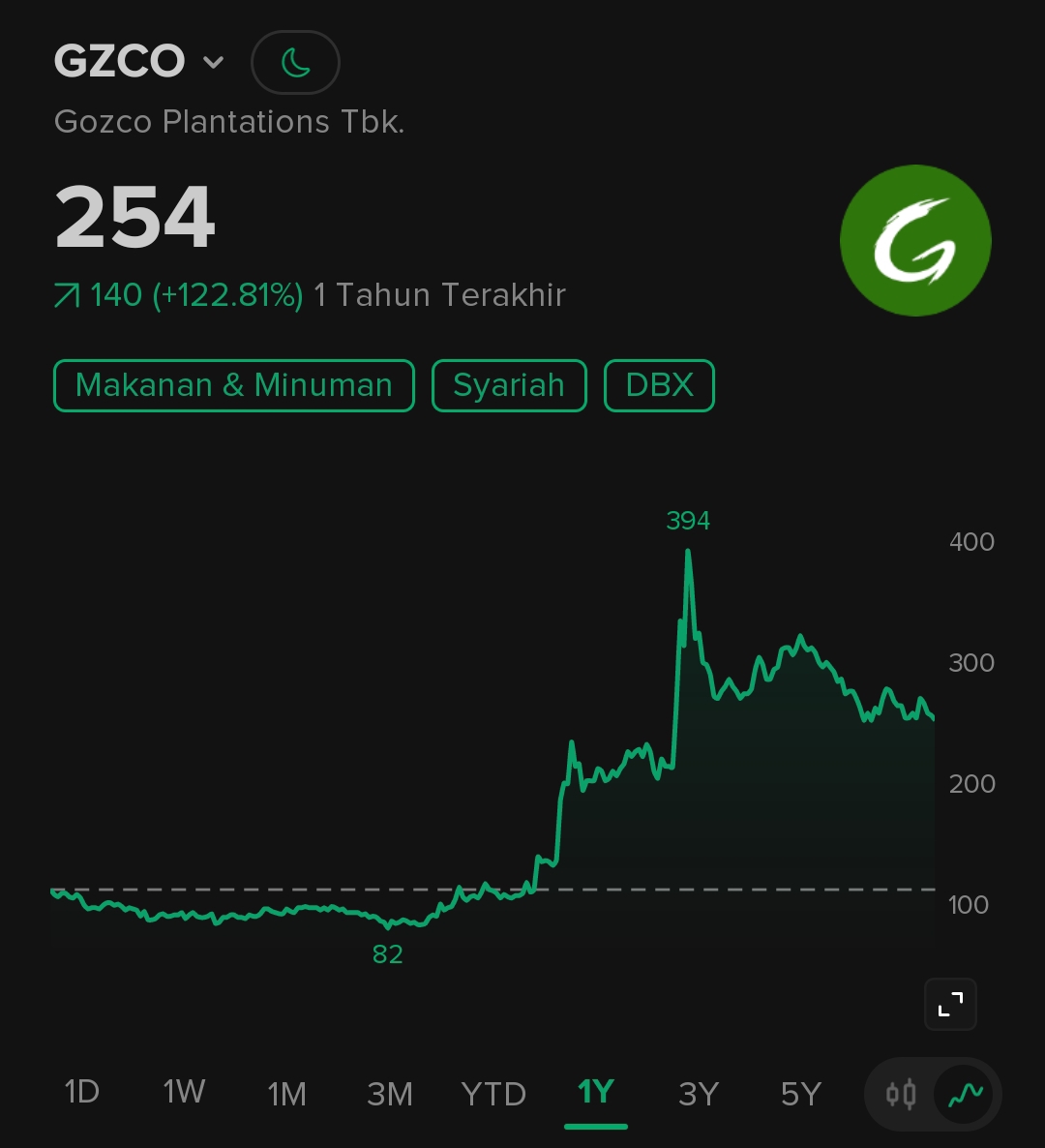Click the 82 low price label

coord(389,954)
